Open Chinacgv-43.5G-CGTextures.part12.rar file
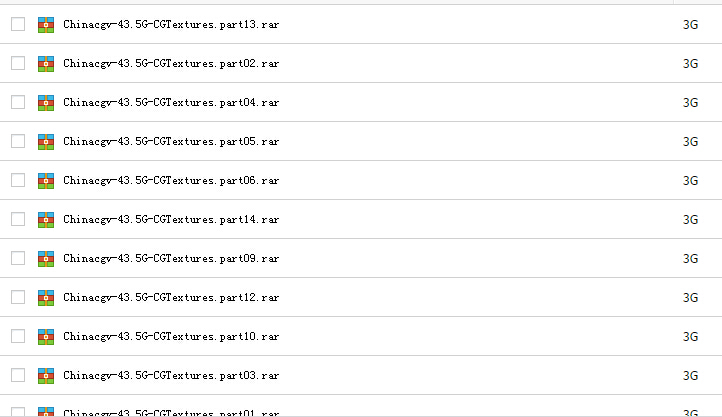722x417 pixels. 170,298
